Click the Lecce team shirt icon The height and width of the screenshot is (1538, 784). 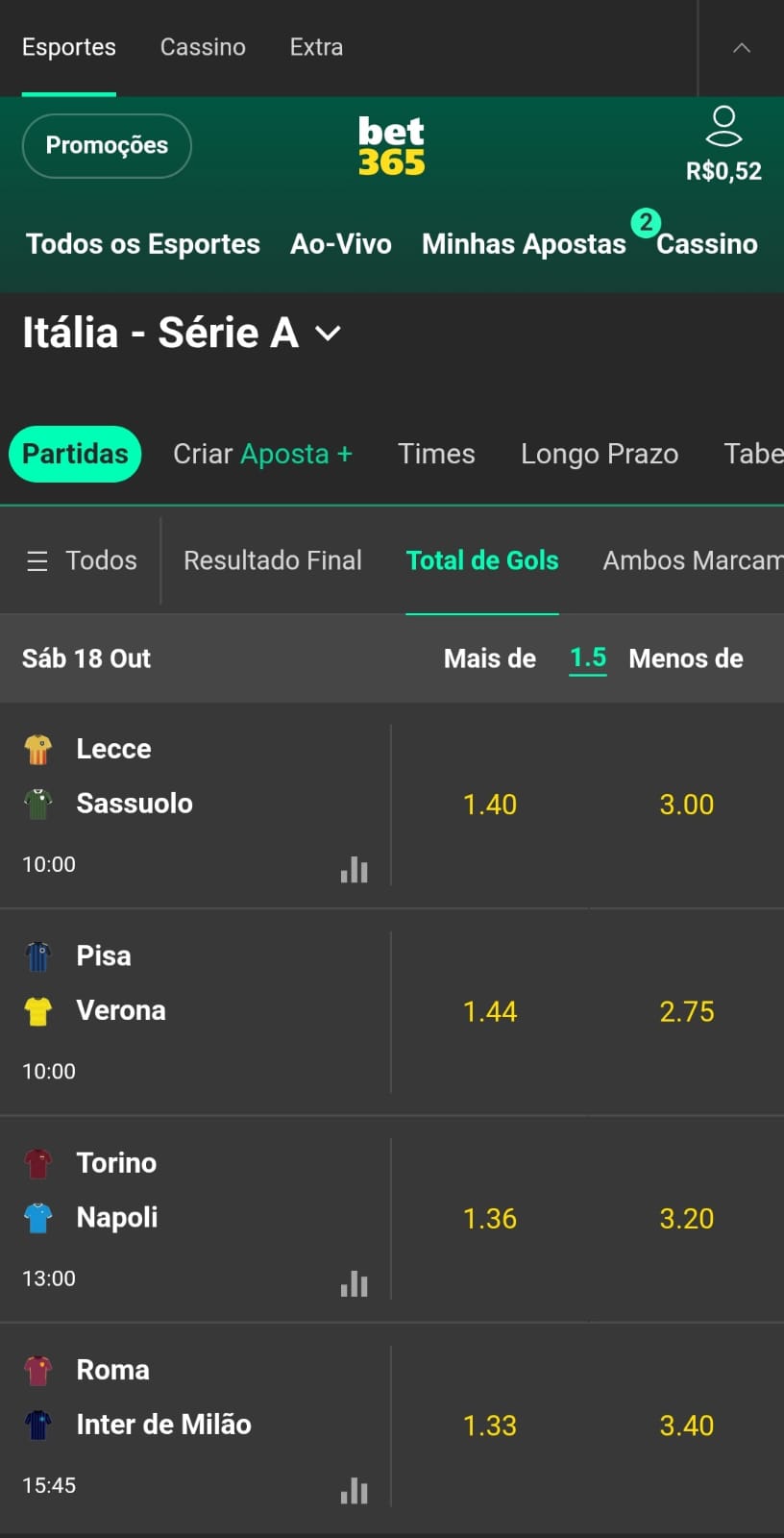37,749
